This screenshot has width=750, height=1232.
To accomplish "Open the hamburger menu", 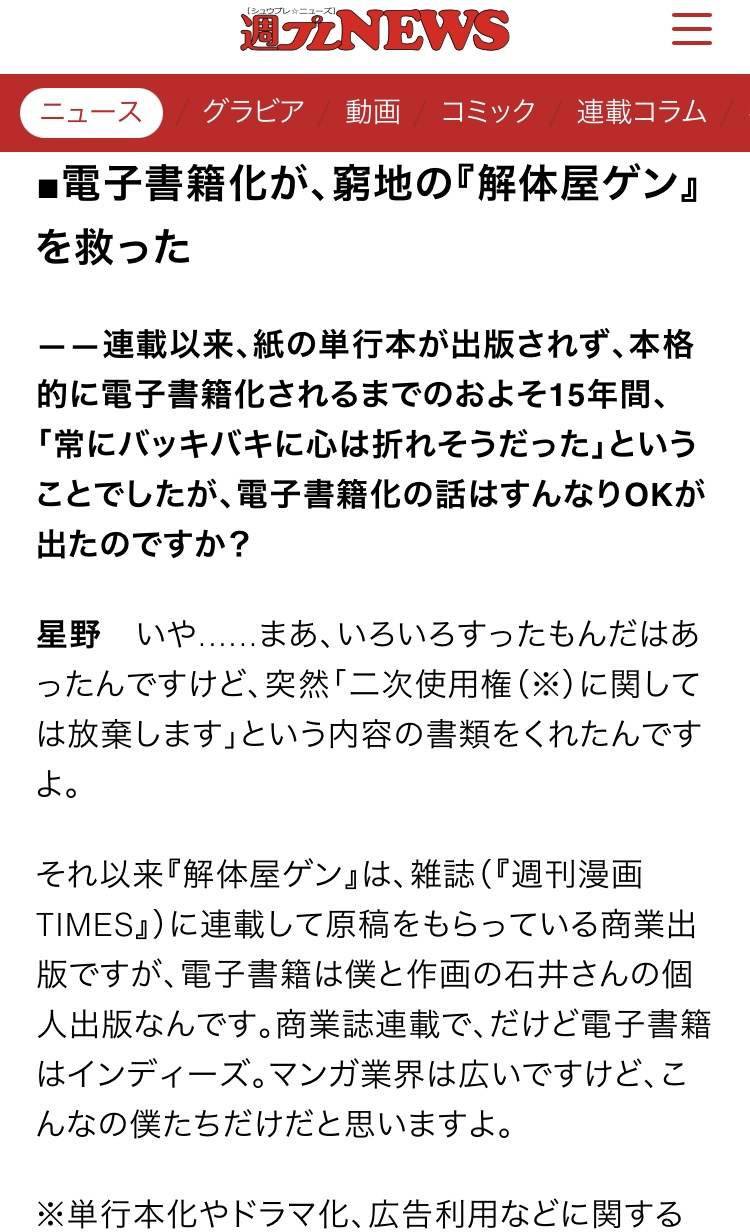I will [x=691, y=29].
